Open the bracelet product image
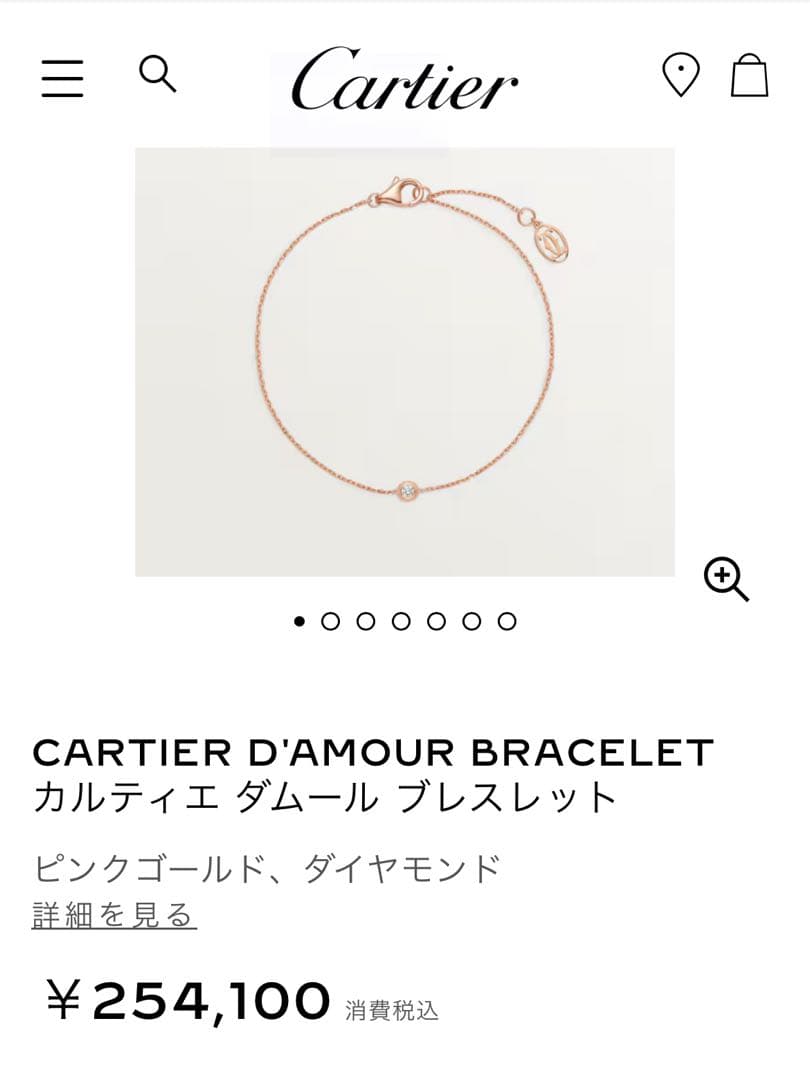 [404, 362]
